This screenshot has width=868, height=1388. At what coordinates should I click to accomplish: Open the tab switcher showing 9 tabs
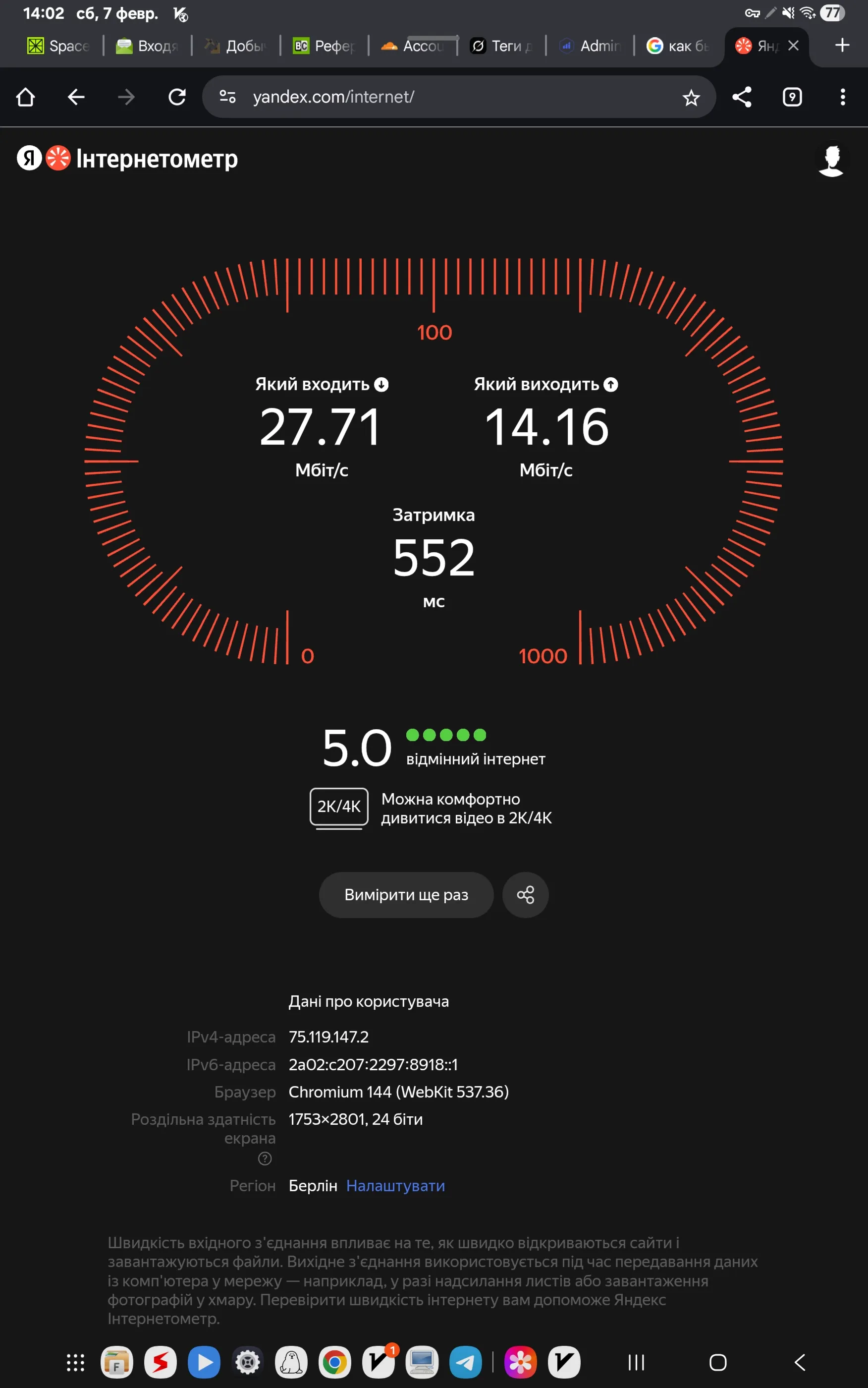792,97
